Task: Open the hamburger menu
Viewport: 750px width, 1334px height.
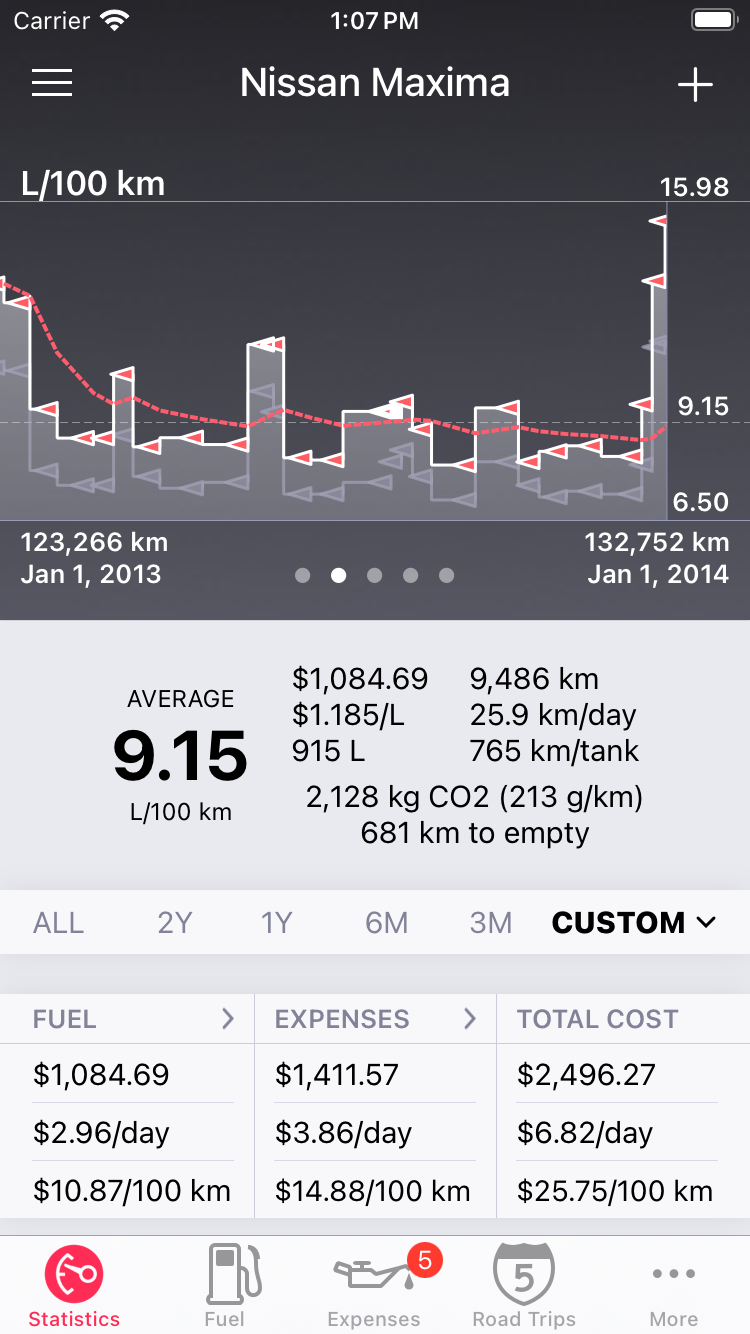Action: 52,83
